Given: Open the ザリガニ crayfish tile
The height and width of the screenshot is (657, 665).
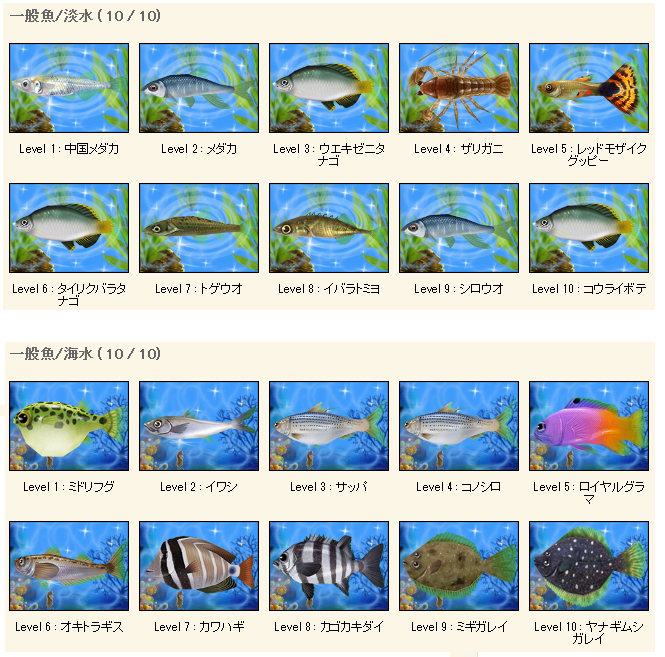Looking at the screenshot, I should click(459, 88).
